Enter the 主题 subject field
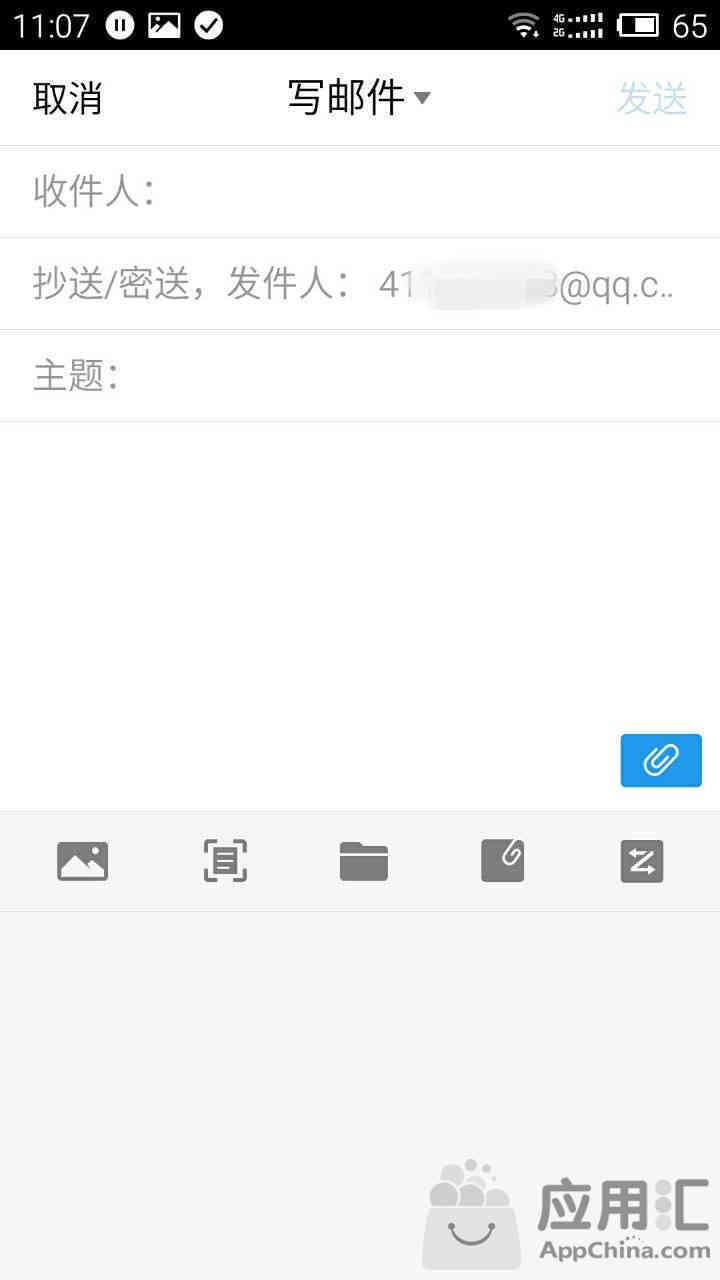 360,376
